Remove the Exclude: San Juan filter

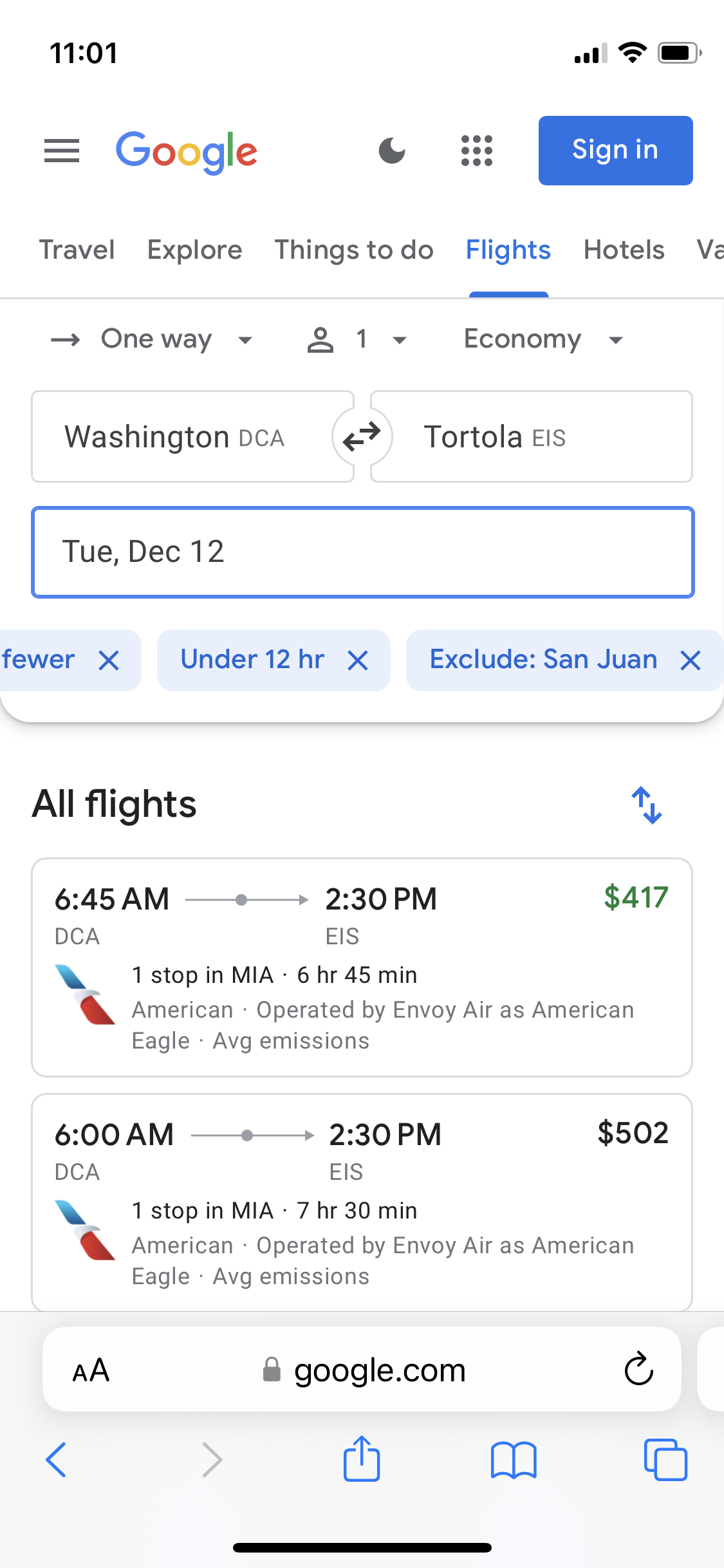691,660
